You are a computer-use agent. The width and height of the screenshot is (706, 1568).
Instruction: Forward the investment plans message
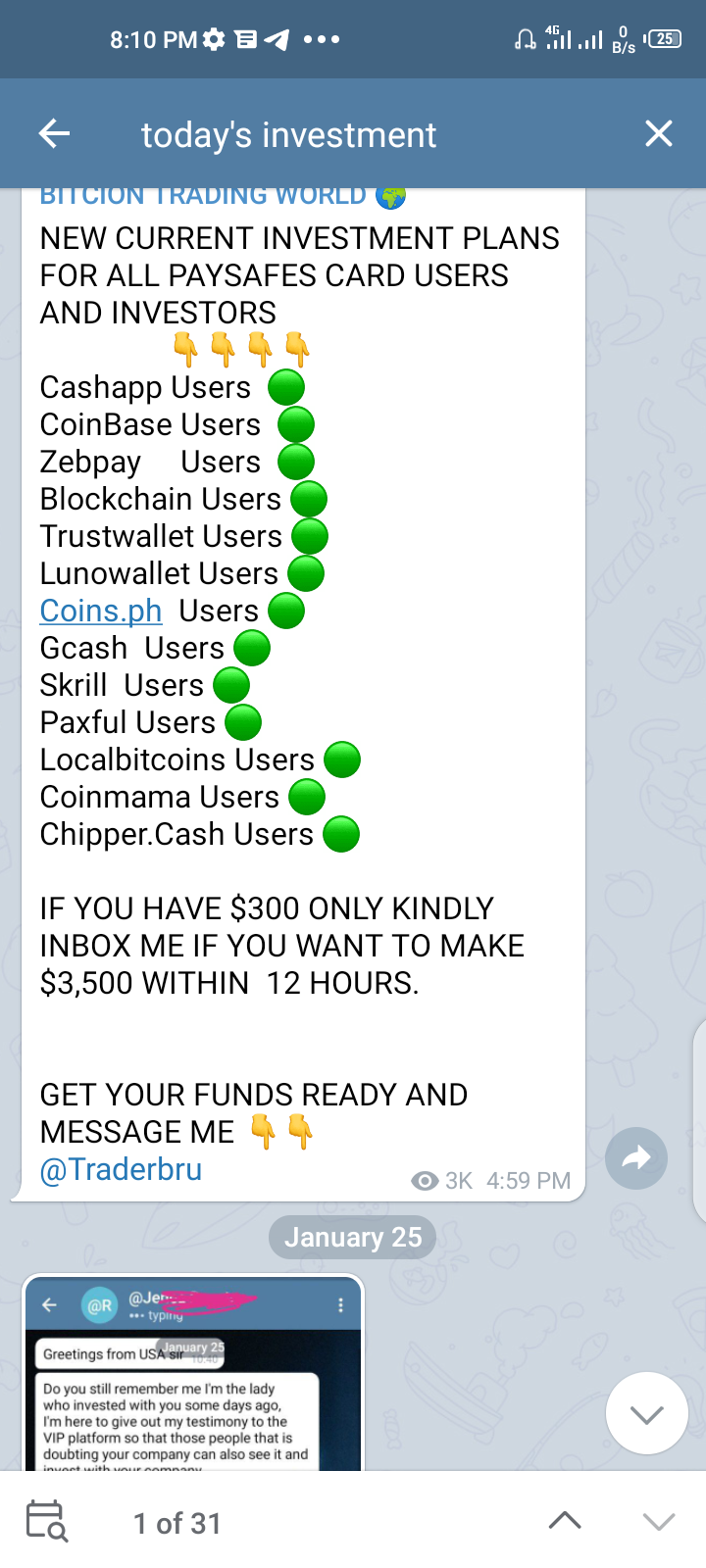pyautogui.click(x=636, y=1158)
